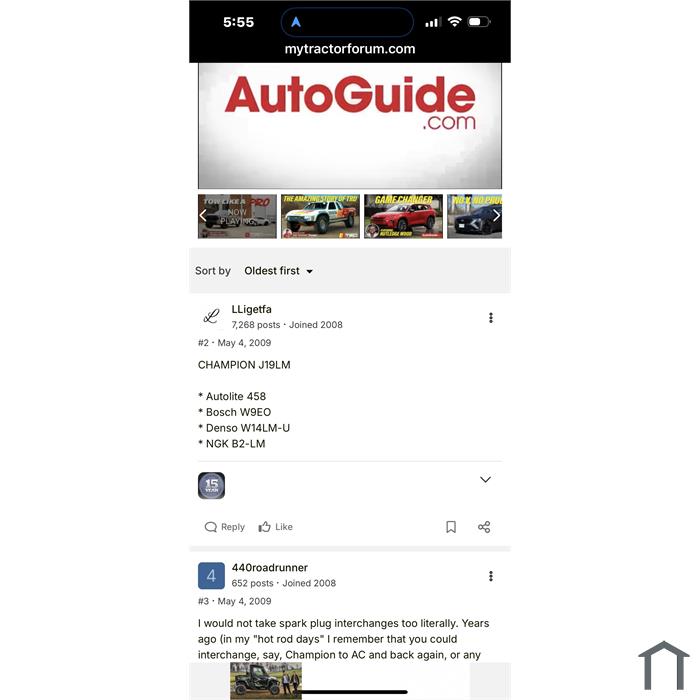Share LLigetfa's post
The width and height of the screenshot is (700, 700).
[x=484, y=527]
